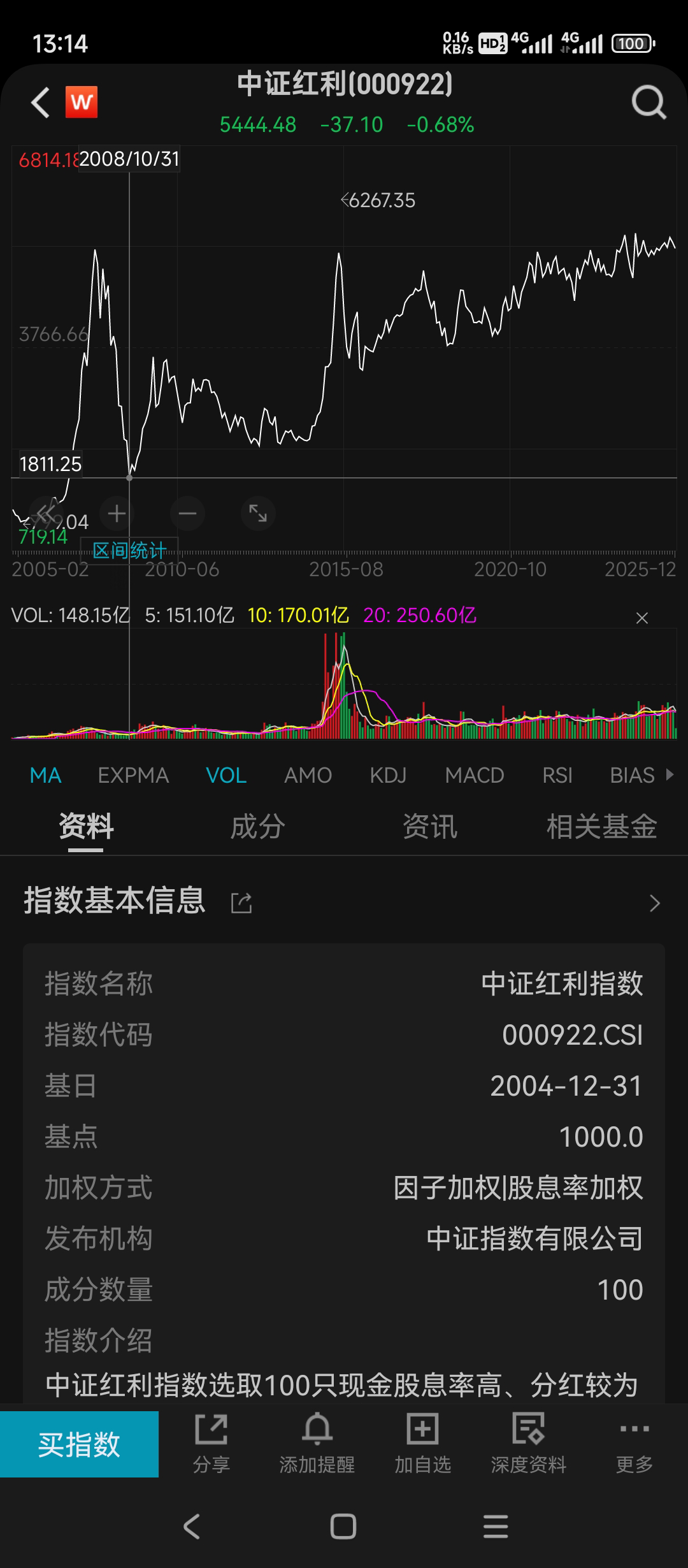Image resolution: width=688 pixels, height=1568 pixels.
Task: Add index to watchlist via 加自选
Action: pyautogui.click(x=422, y=1444)
